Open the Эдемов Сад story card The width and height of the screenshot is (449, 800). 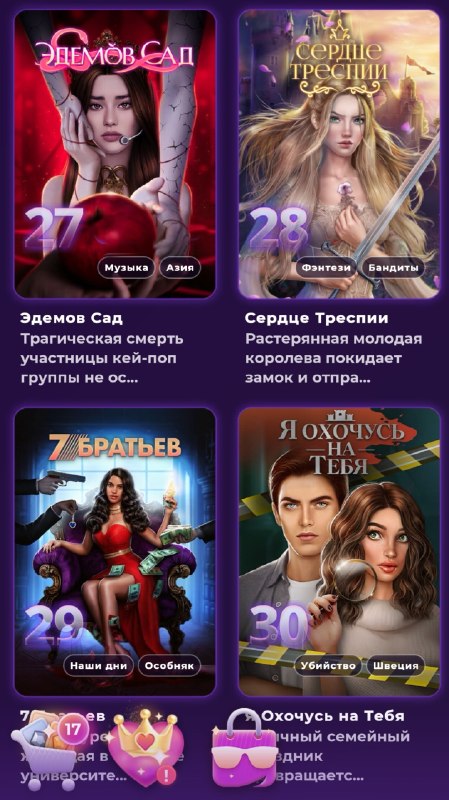tap(115, 154)
